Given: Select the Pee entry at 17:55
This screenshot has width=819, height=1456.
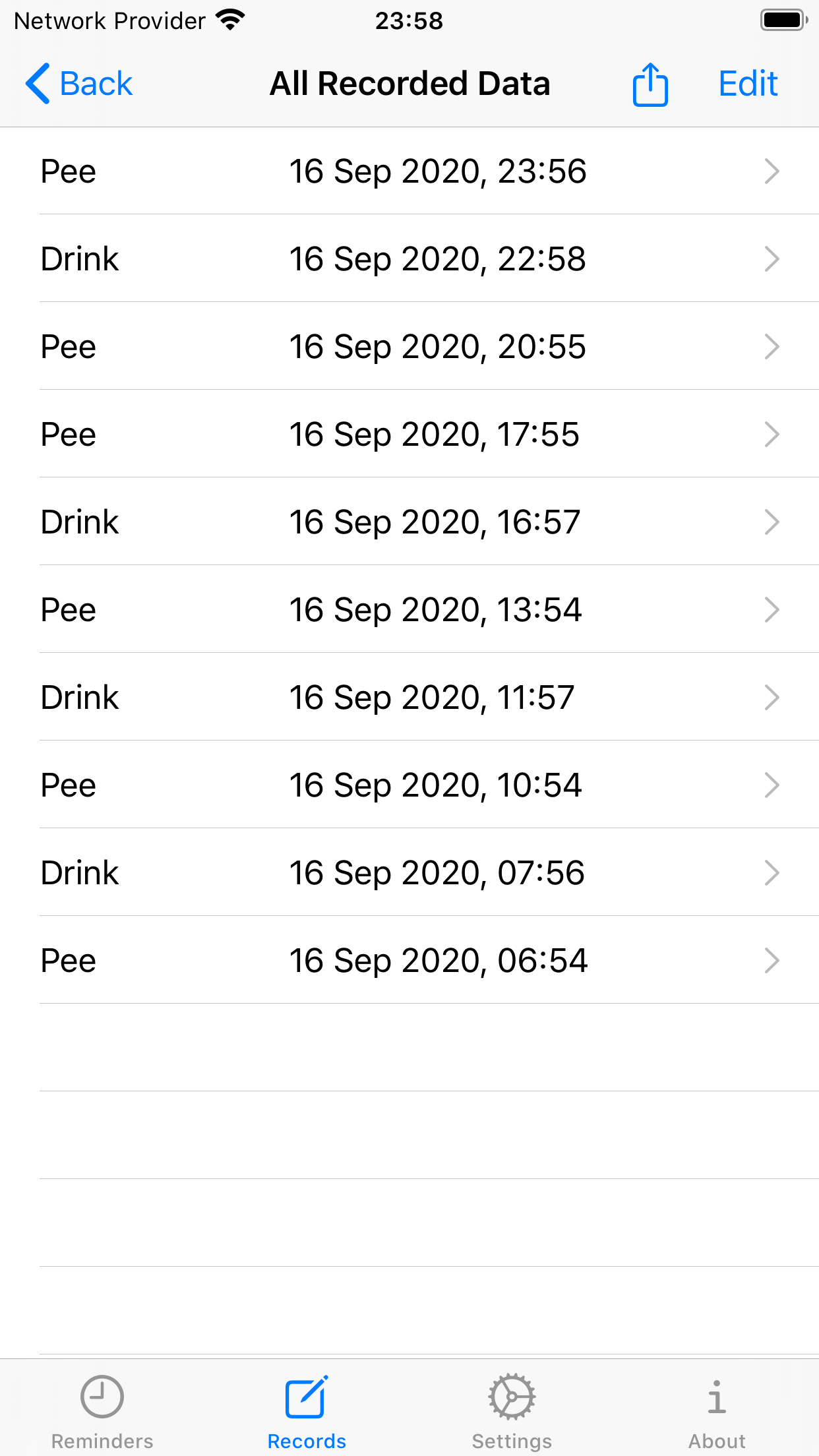Looking at the screenshot, I should tap(409, 434).
